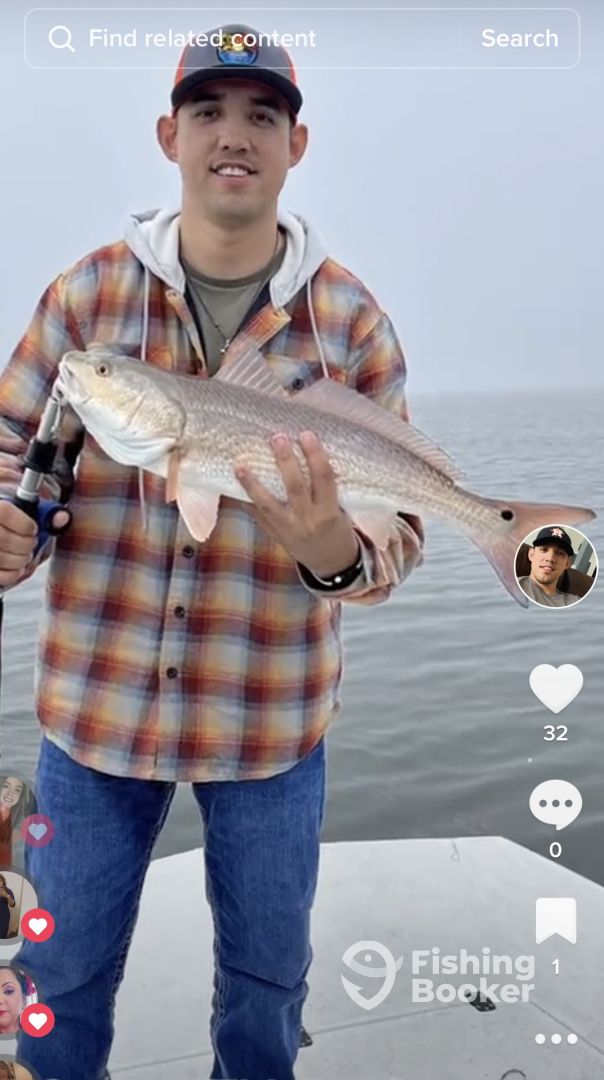The width and height of the screenshot is (604, 1080).
Task: Open the creator's profile picture
Action: pos(555,566)
